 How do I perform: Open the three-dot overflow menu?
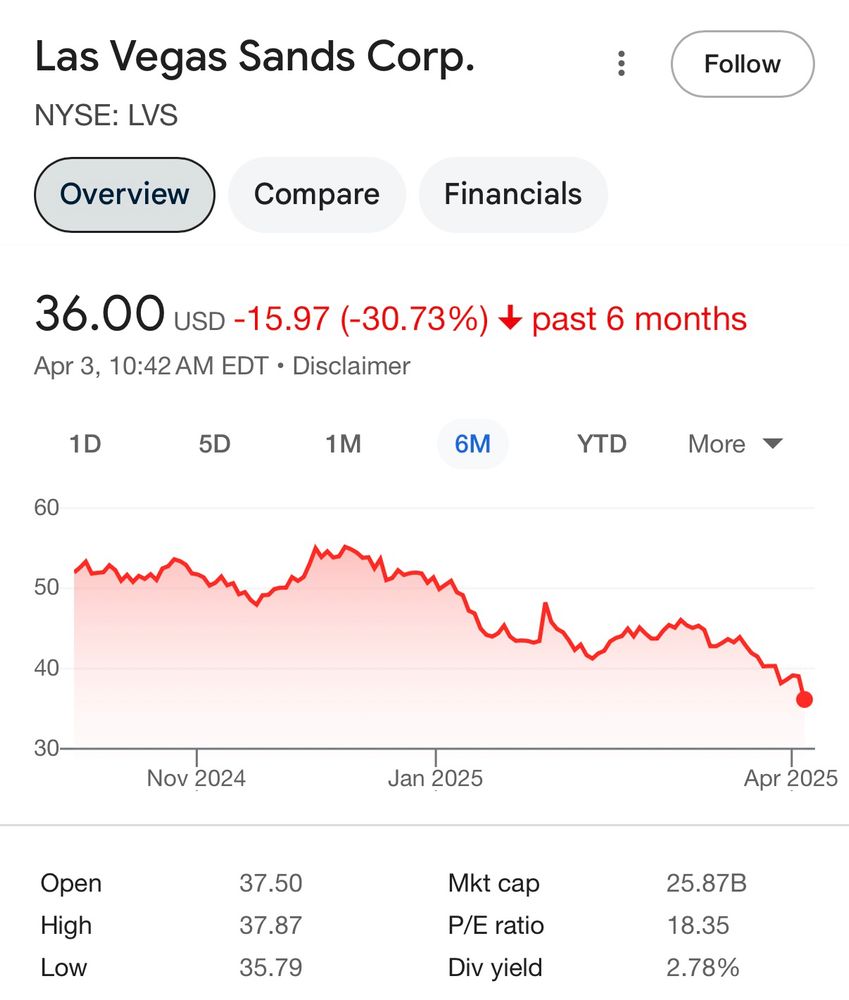pos(622,65)
